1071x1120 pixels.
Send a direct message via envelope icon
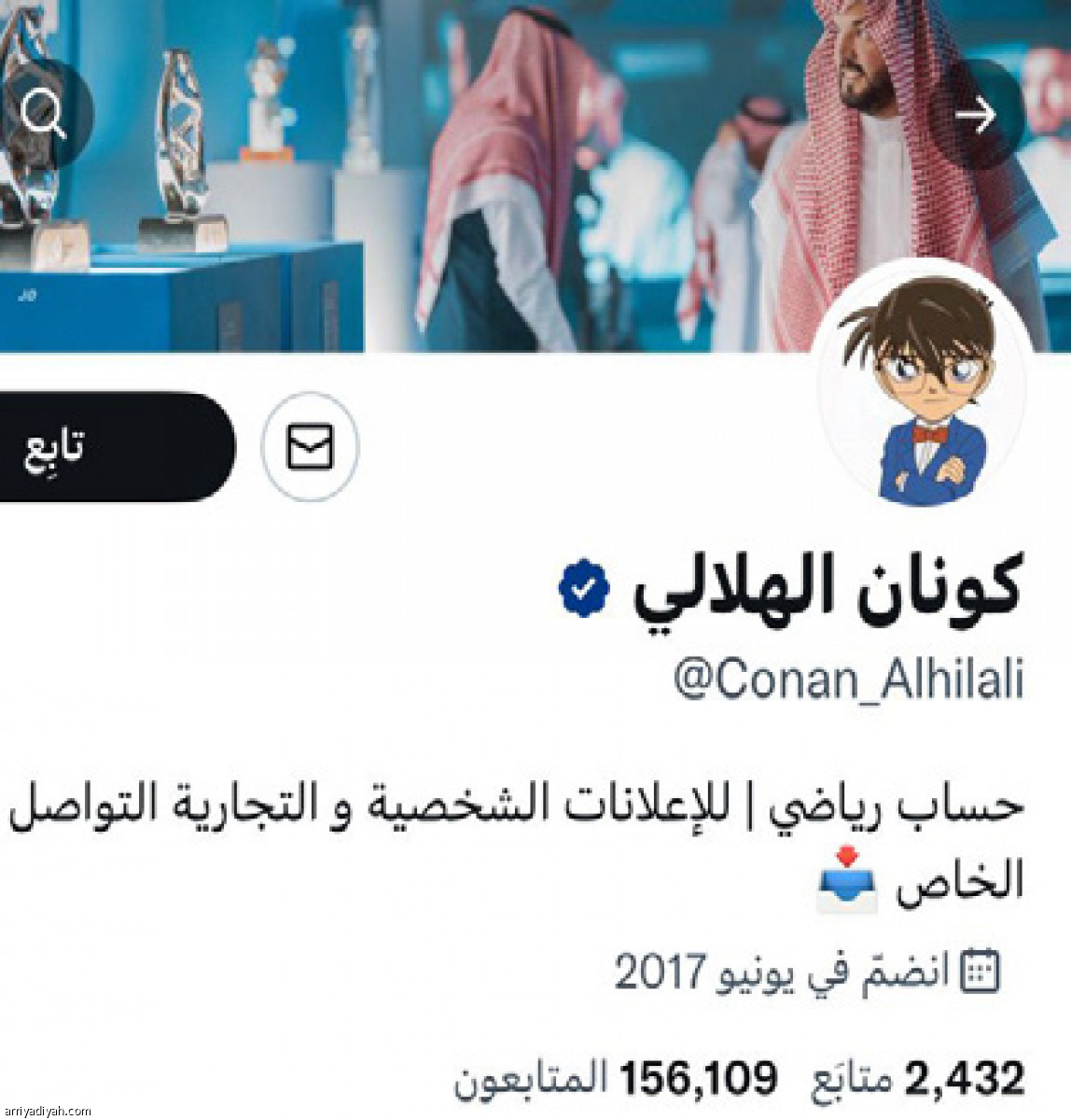coord(310,448)
